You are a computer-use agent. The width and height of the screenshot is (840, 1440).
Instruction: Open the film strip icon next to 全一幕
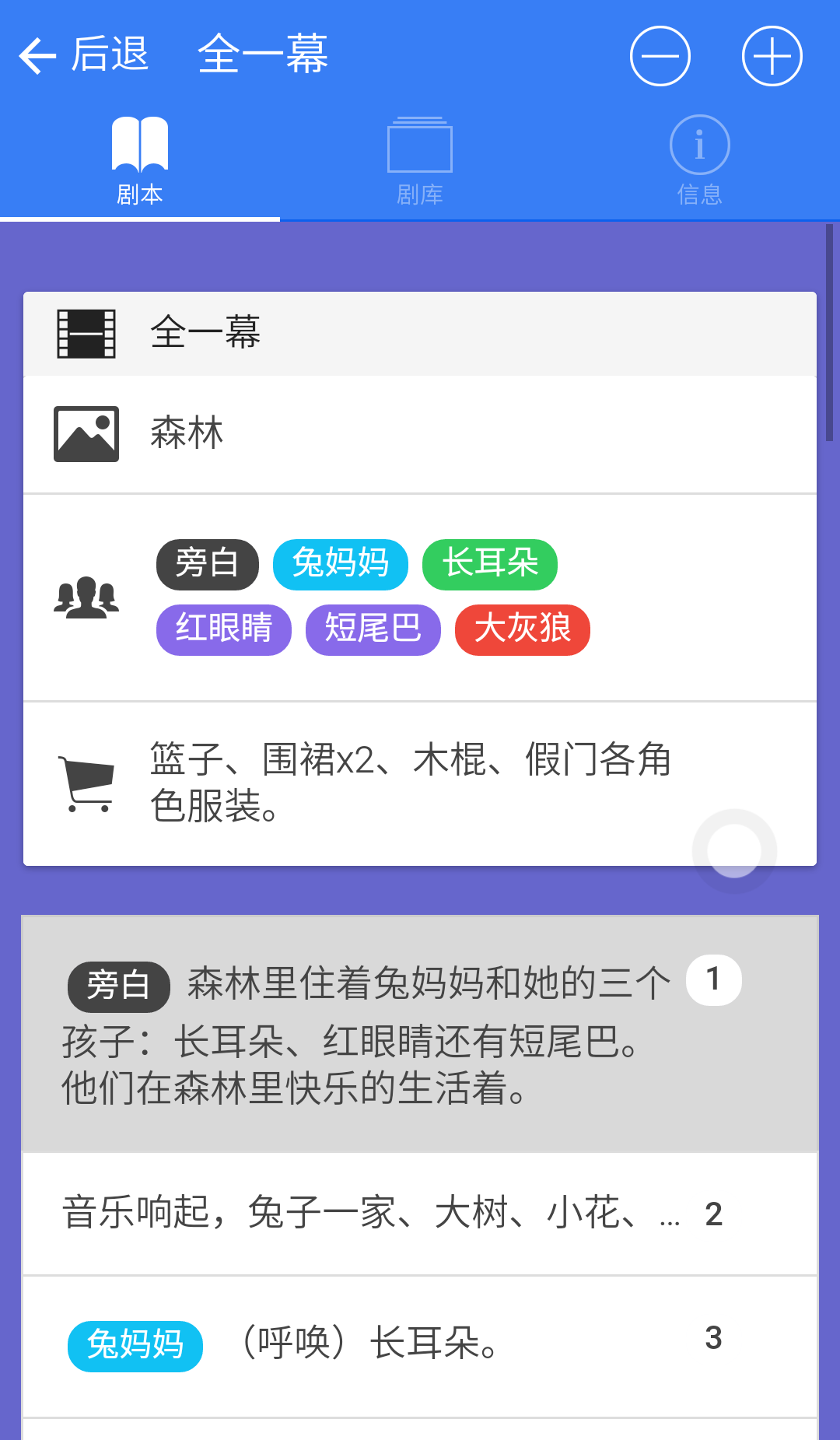point(87,332)
